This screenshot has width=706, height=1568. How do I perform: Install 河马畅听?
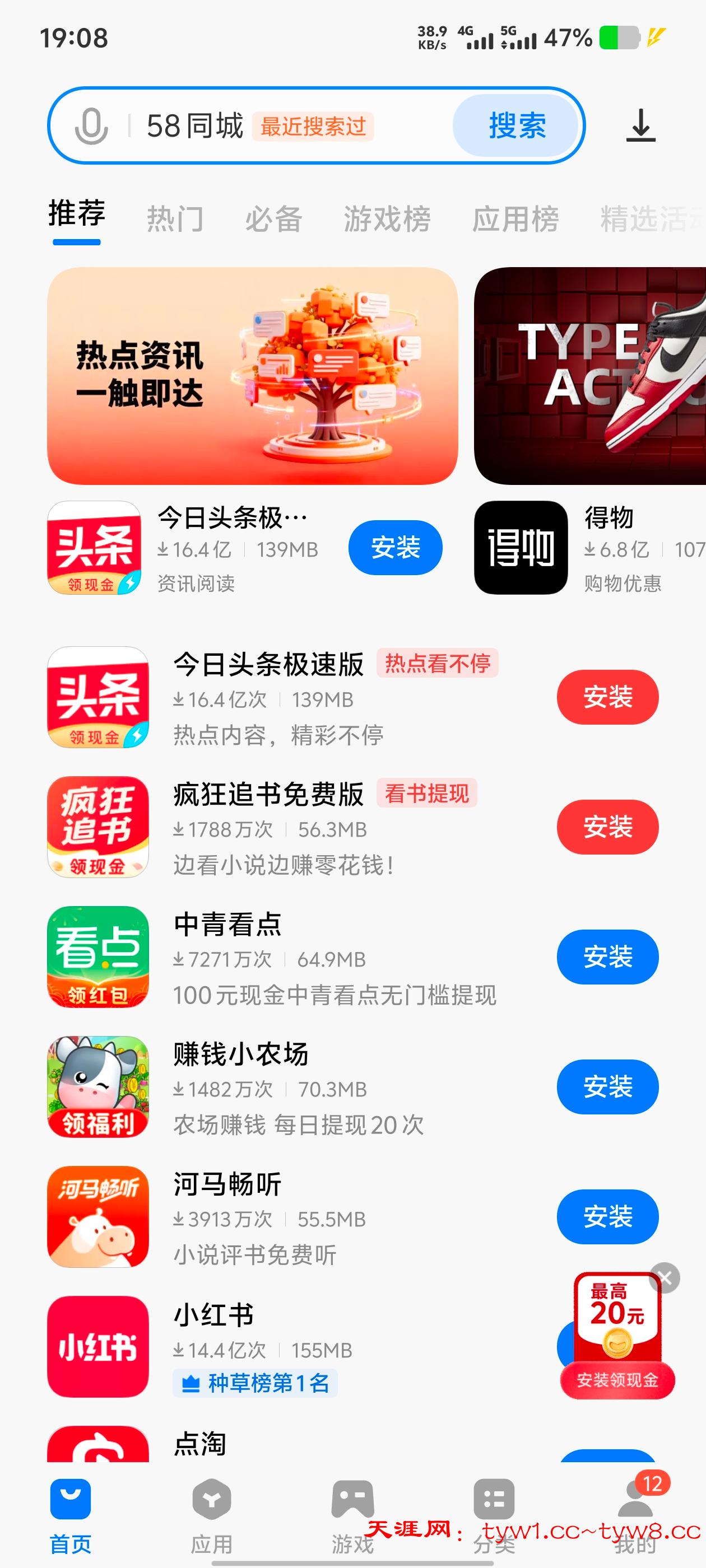point(607,1216)
